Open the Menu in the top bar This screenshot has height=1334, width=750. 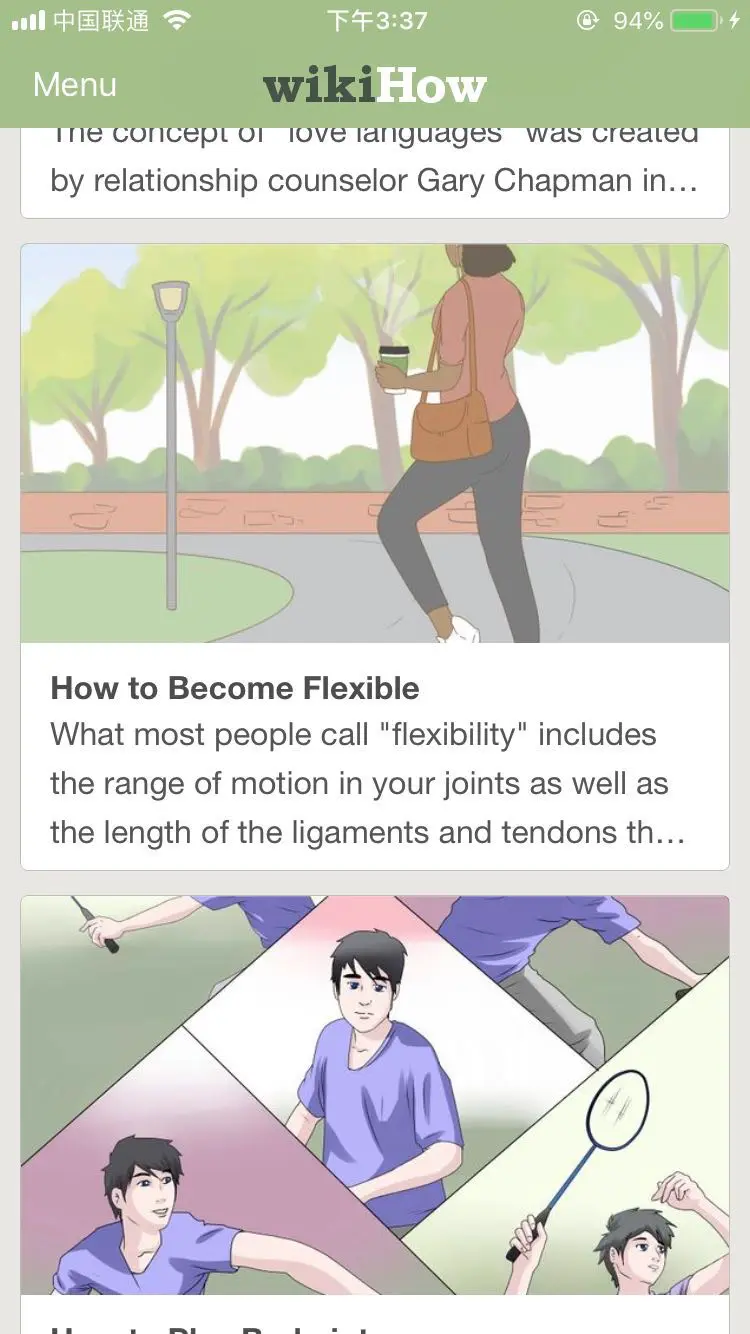tap(75, 85)
